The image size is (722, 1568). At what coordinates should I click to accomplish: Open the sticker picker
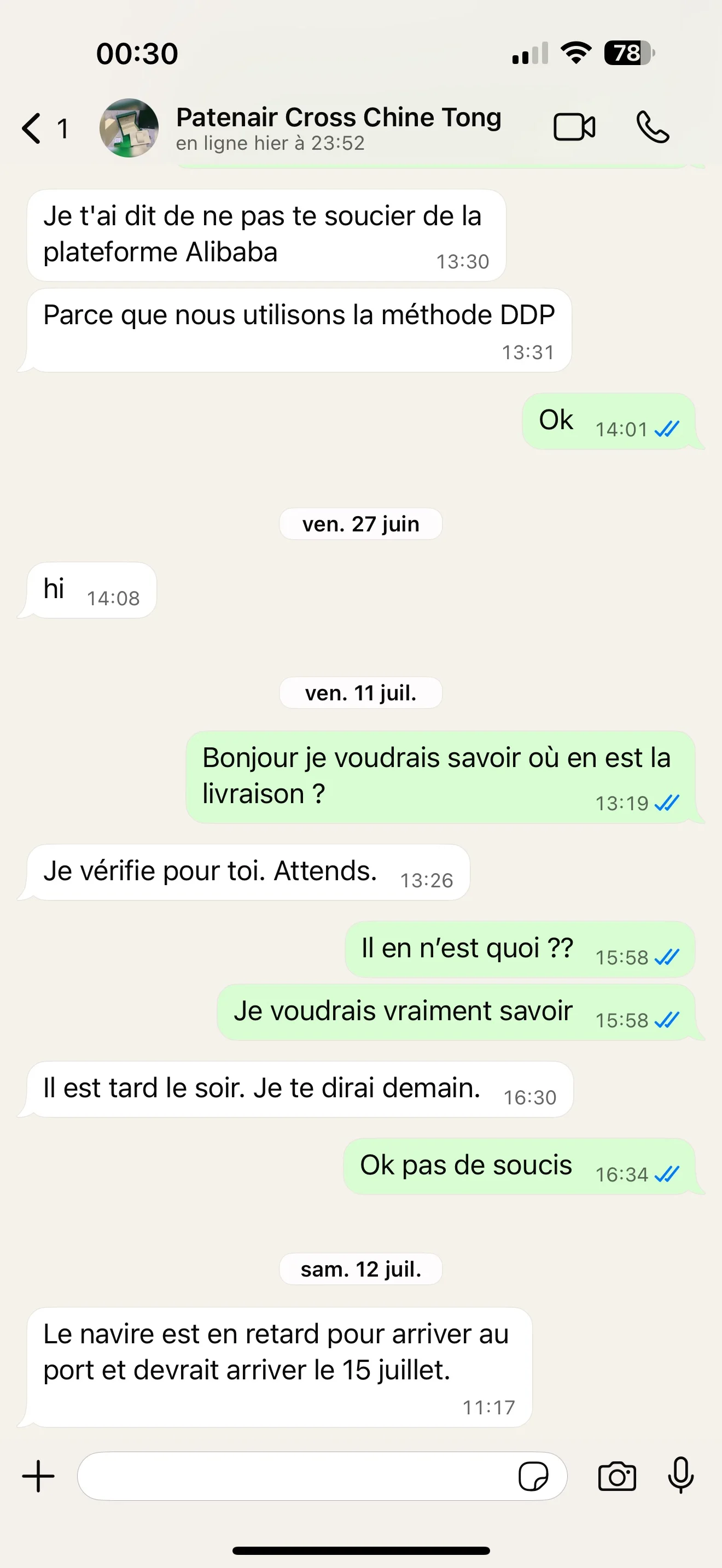pos(533,1476)
